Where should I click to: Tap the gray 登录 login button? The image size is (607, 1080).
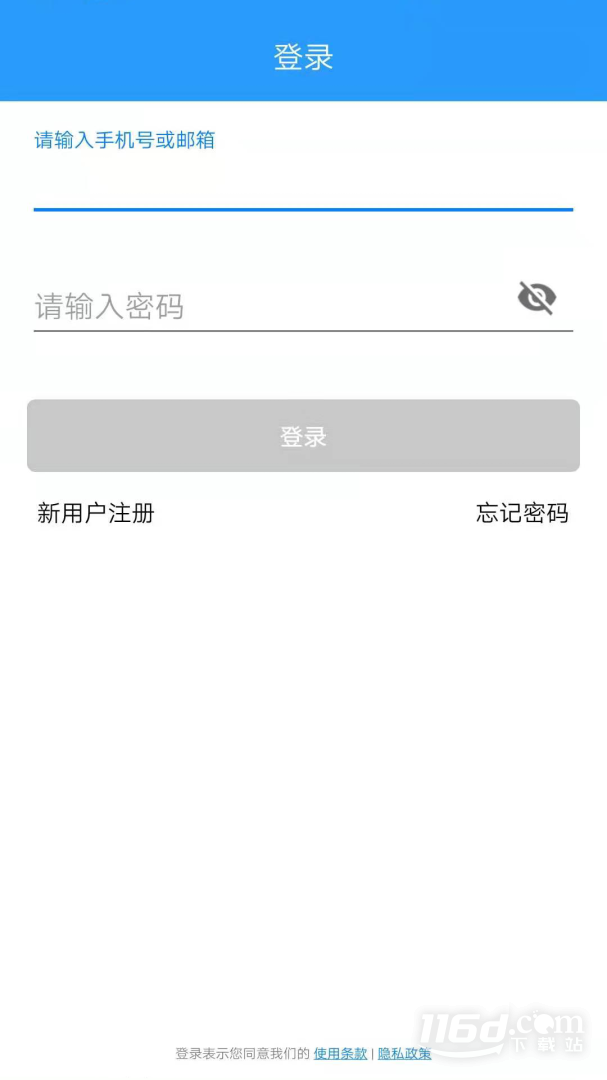point(303,436)
